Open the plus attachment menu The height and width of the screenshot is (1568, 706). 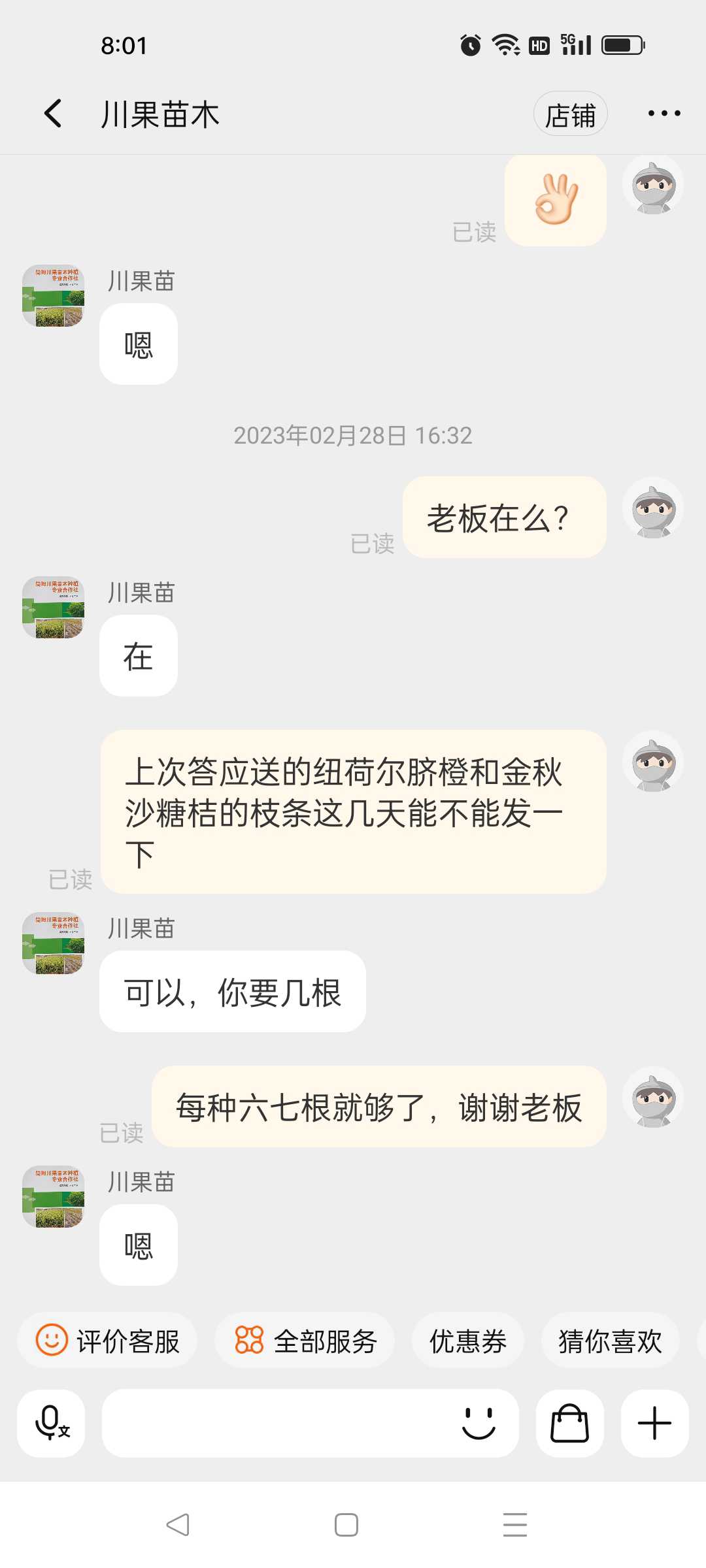(654, 1423)
